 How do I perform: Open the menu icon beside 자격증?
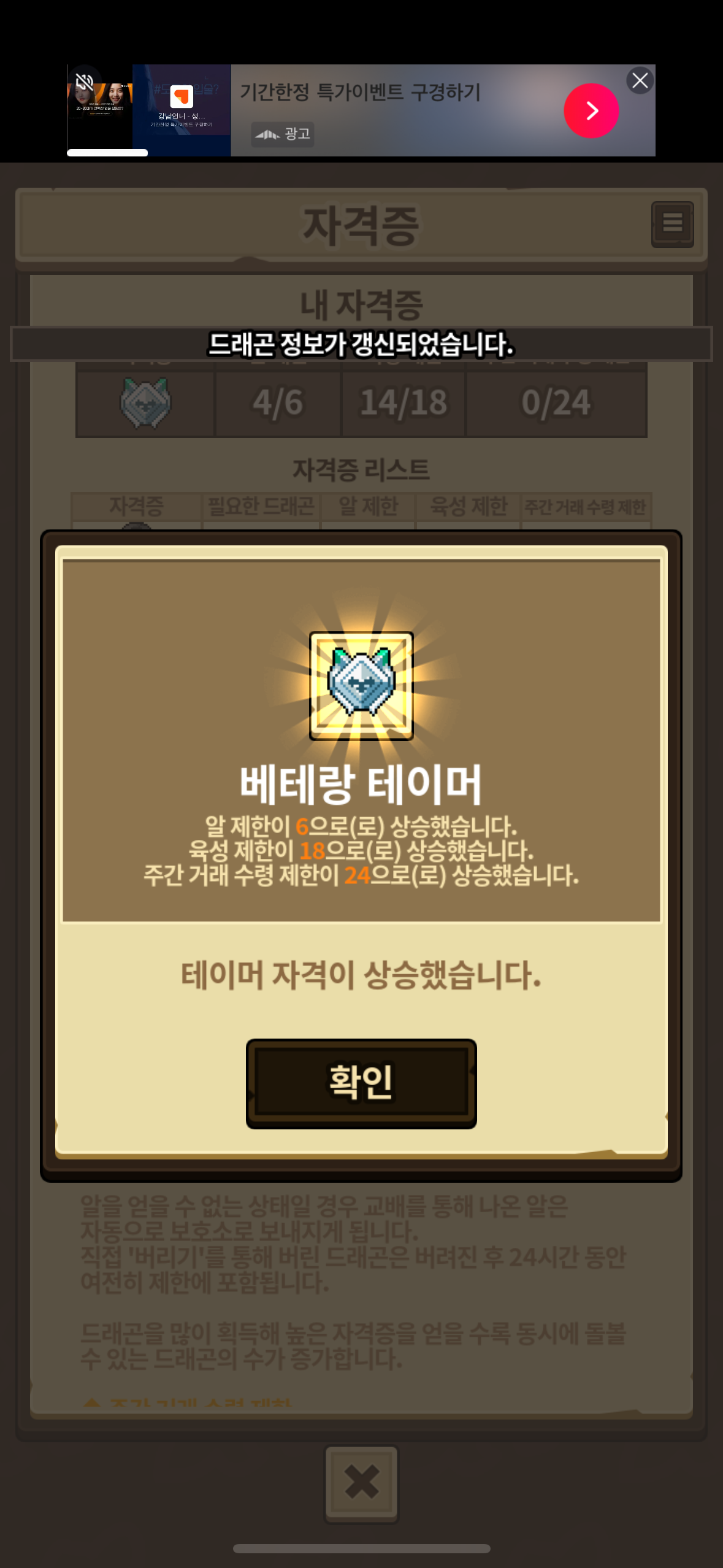point(672,224)
